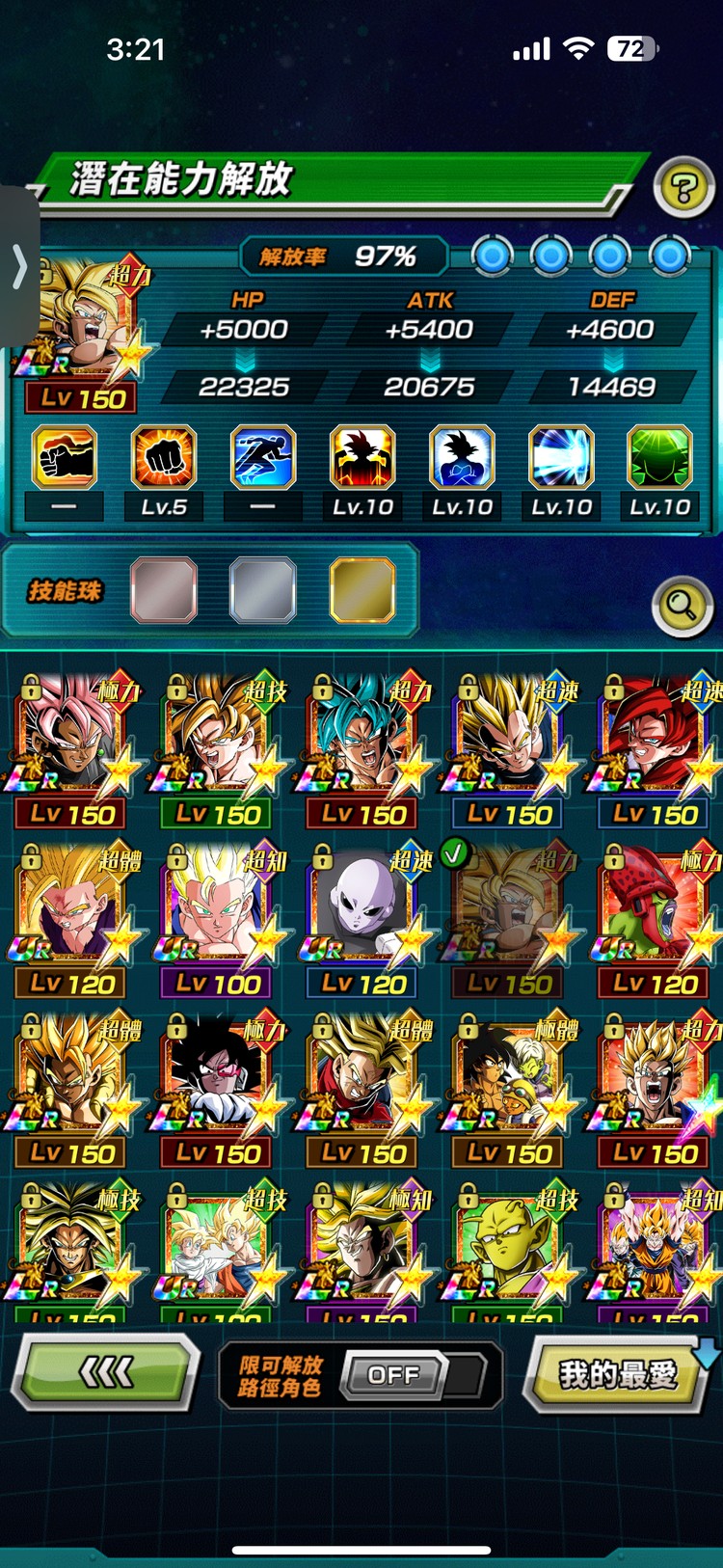The image size is (723, 1568).
Task: Tap the gold skill orb slot
Action: [362, 589]
